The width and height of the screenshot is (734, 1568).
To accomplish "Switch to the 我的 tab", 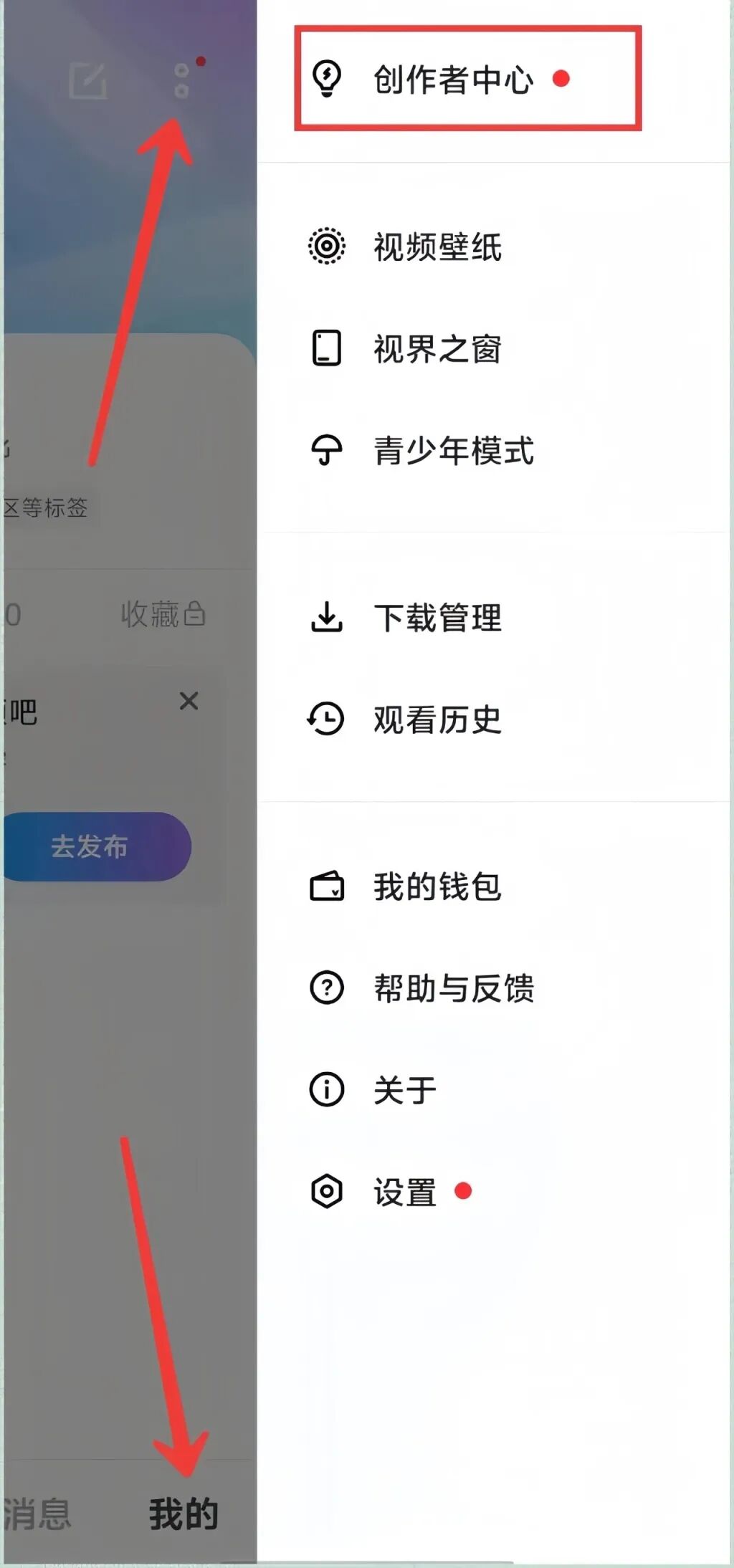I will (x=183, y=1514).
